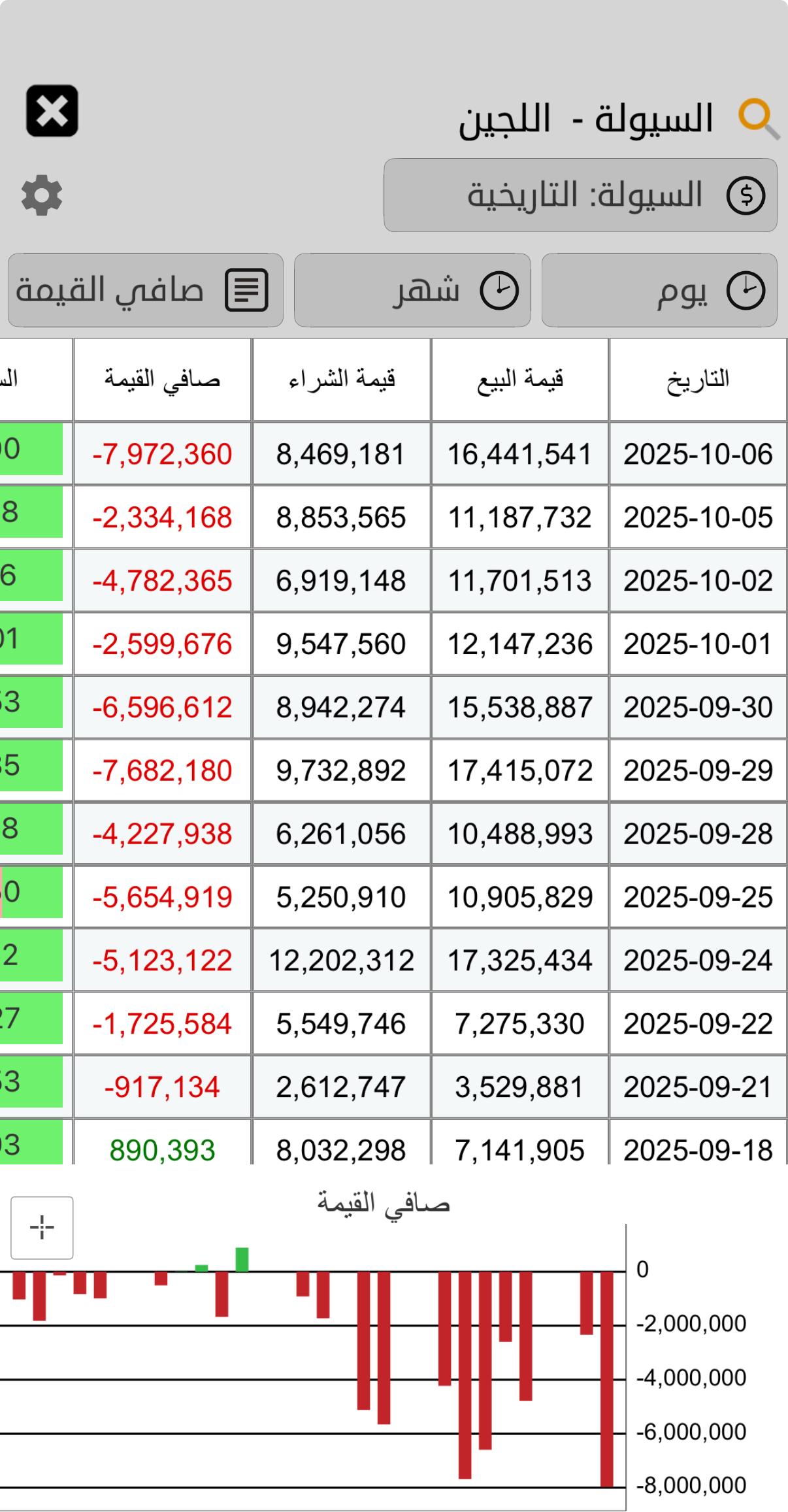The width and height of the screenshot is (788, 1512).
Task: Open the search magnifier icon
Action: (x=758, y=119)
